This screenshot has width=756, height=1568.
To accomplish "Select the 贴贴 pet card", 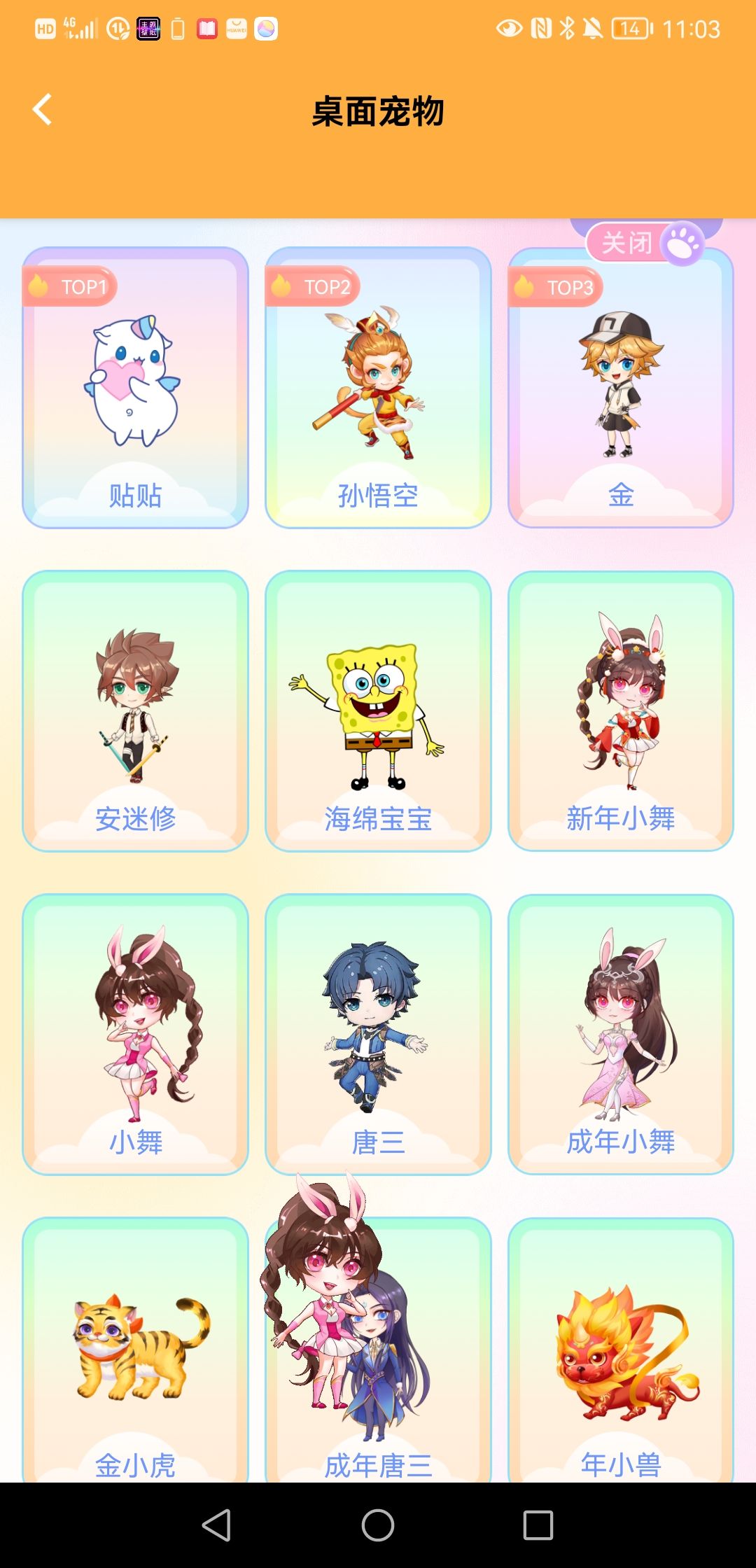I will click(x=135, y=388).
